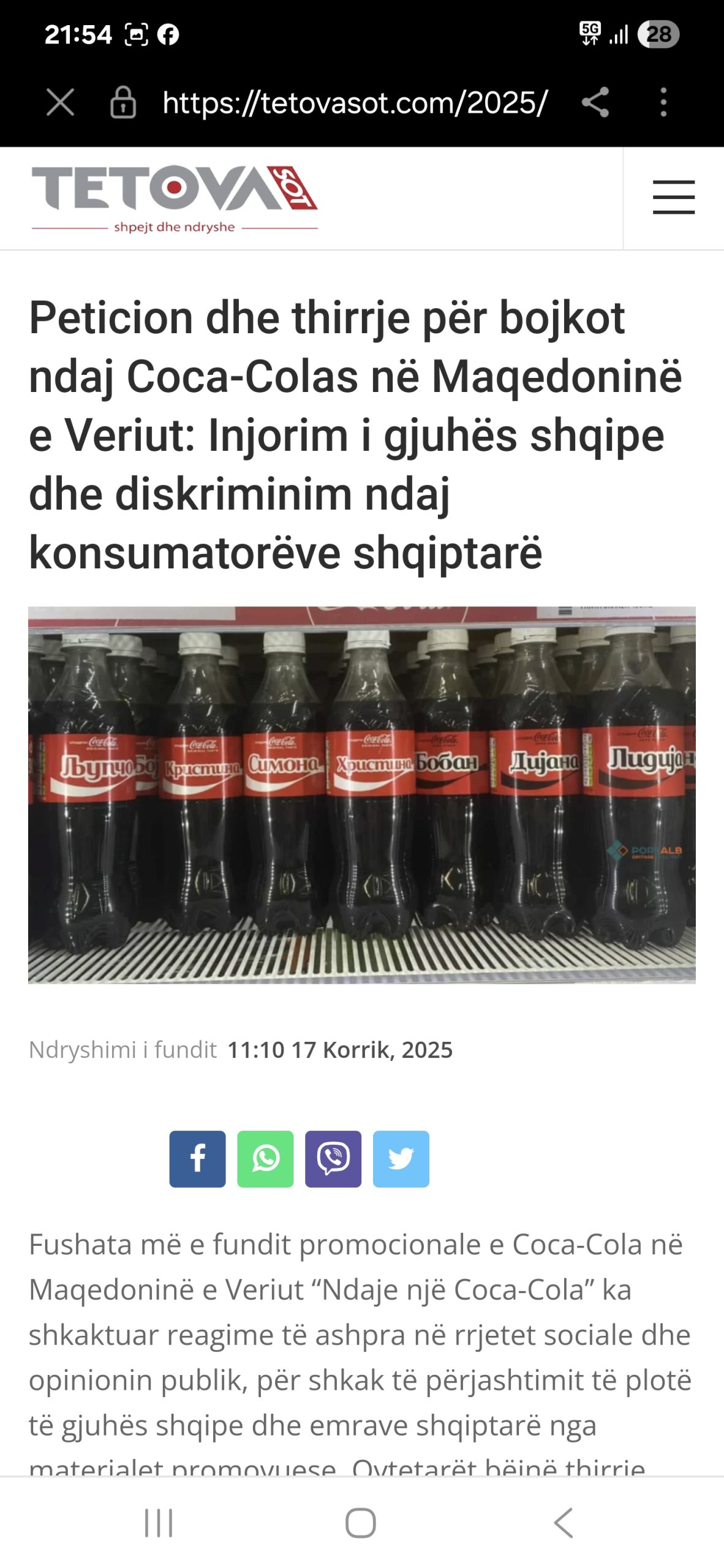Screen dimensions: 724x1568
Task: Share the article via WhatsApp
Action: [x=265, y=1159]
